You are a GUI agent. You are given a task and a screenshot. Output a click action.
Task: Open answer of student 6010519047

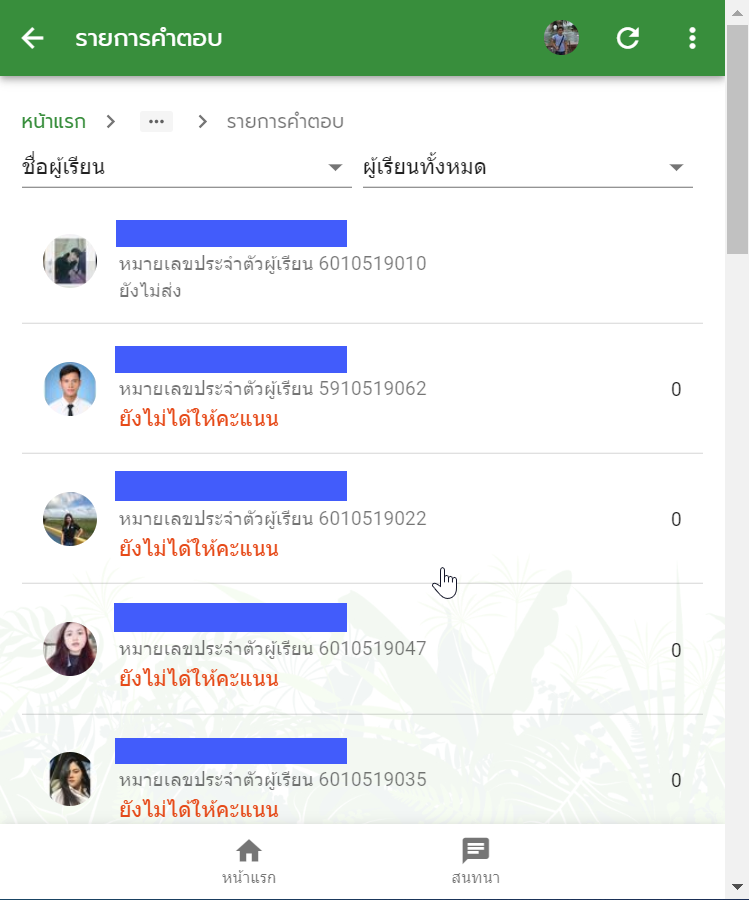[x=360, y=649]
